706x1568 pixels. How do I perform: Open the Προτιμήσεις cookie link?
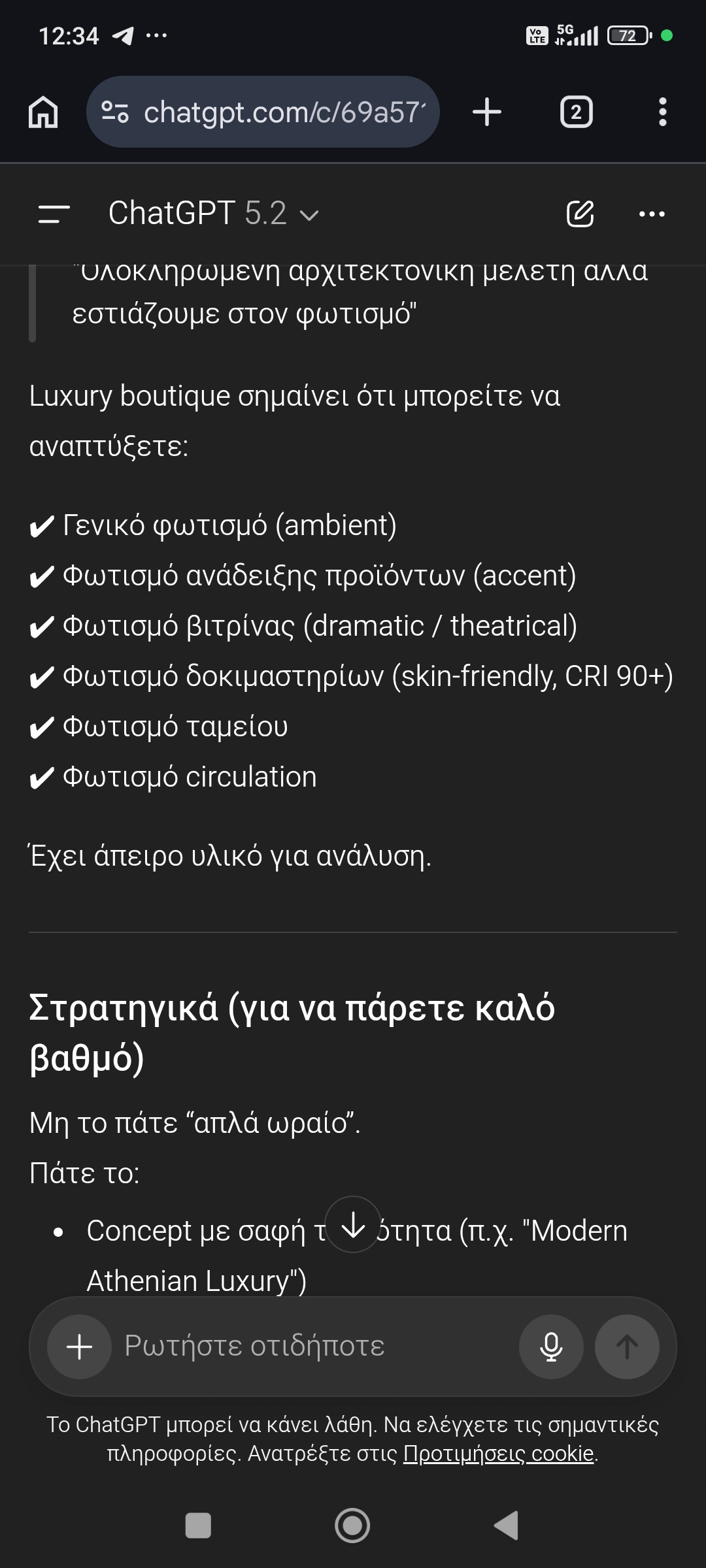pyautogui.click(x=498, y=1454)
